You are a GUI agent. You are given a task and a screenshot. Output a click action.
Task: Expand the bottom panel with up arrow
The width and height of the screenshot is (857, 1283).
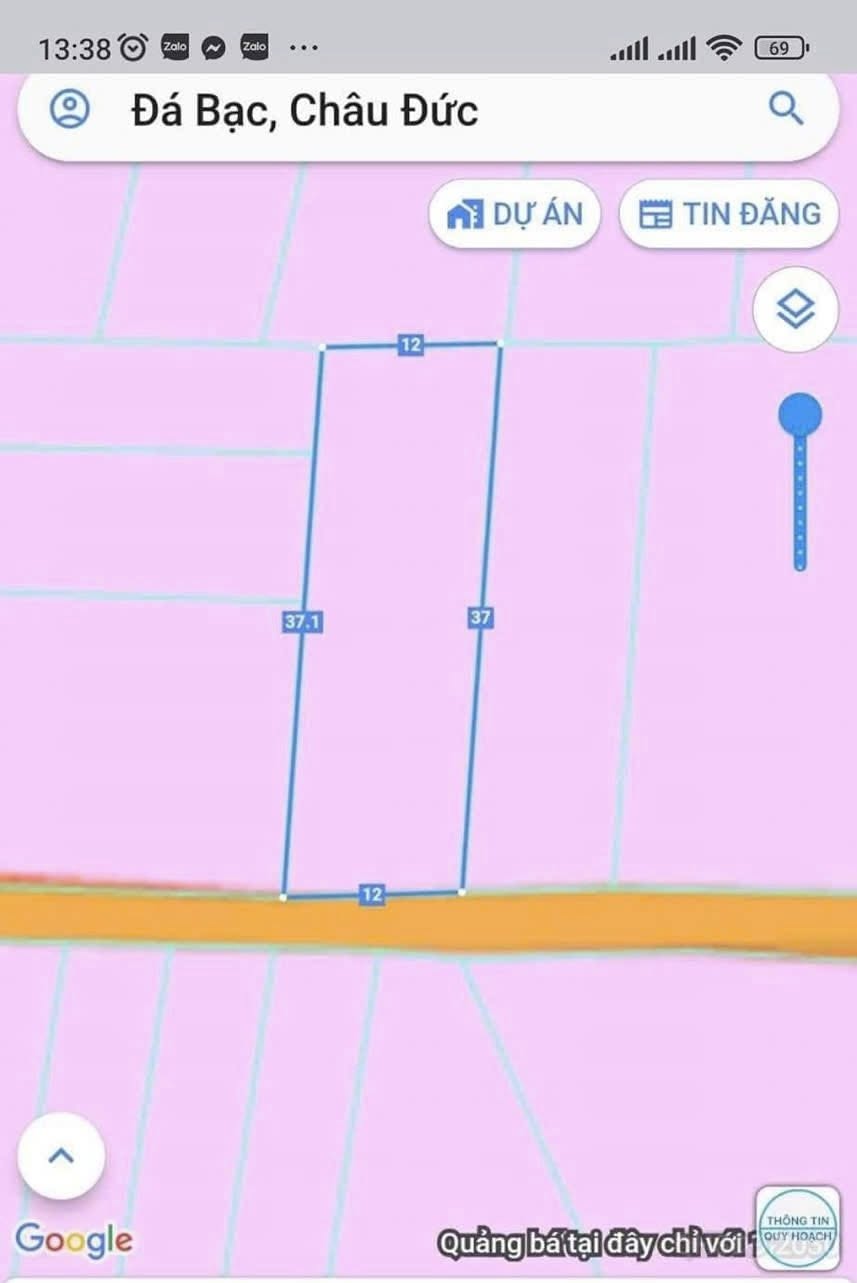click(x=61, y=1156)
